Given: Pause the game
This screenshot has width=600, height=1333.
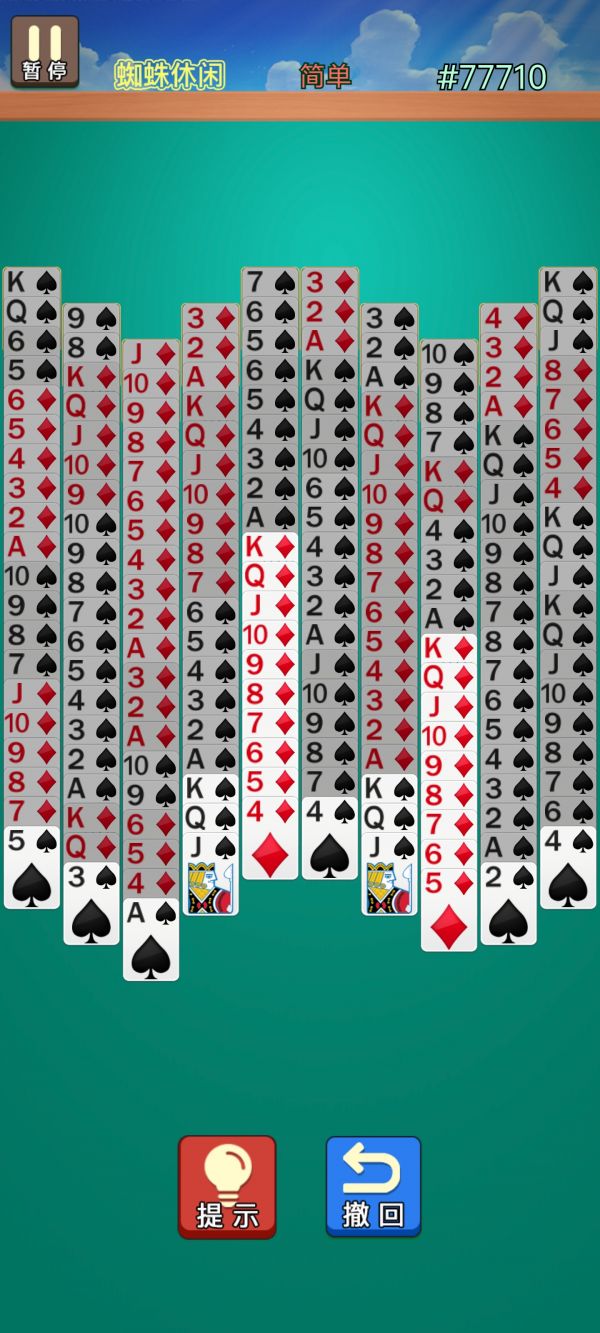Looking at the screenshot, I should pos(44,51).
